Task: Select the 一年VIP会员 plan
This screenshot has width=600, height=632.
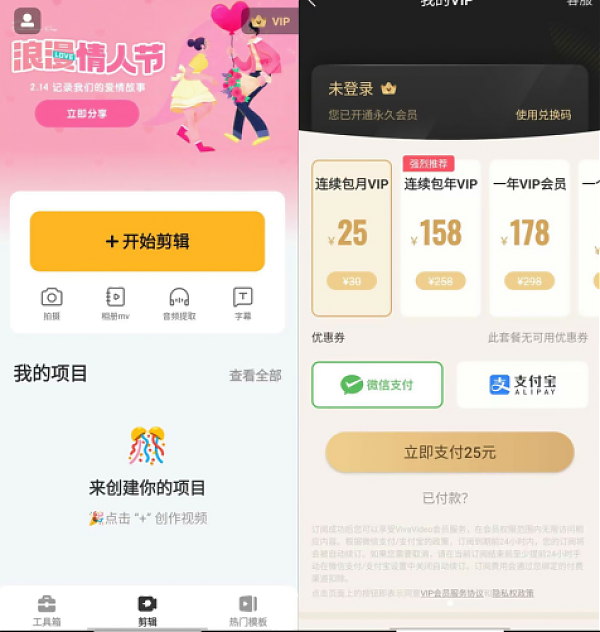Action: tap(529, 238)
